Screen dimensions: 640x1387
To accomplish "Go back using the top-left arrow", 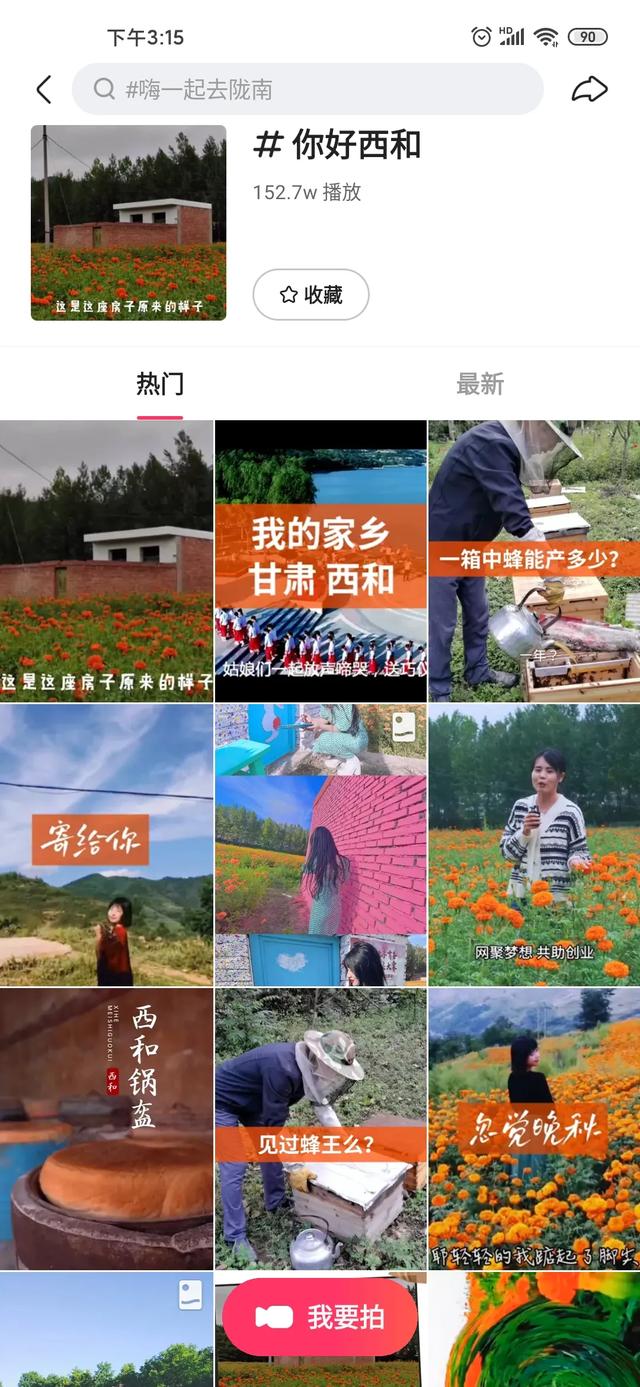I will (x=44, y=90).
